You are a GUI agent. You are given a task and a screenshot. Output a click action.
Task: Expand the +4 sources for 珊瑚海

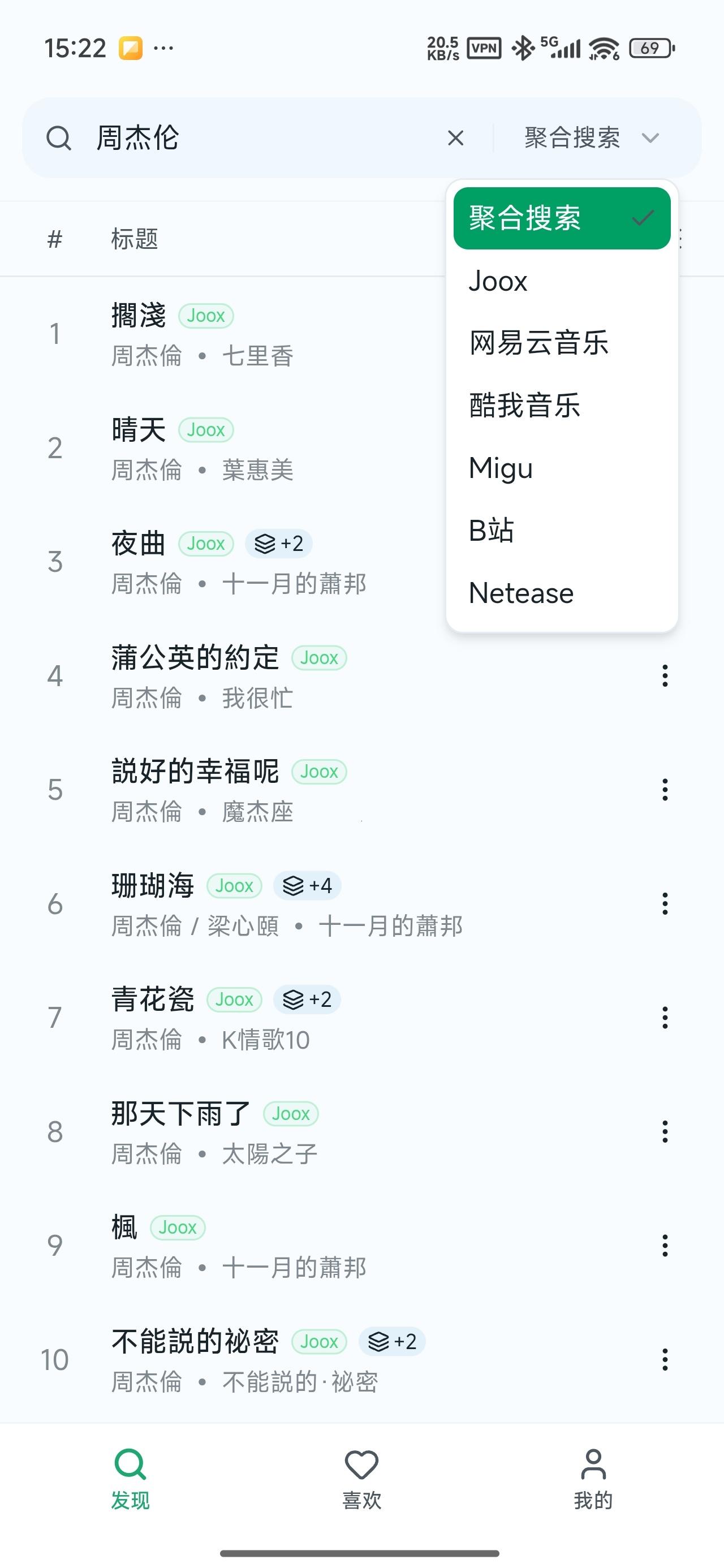pos(308,886)
